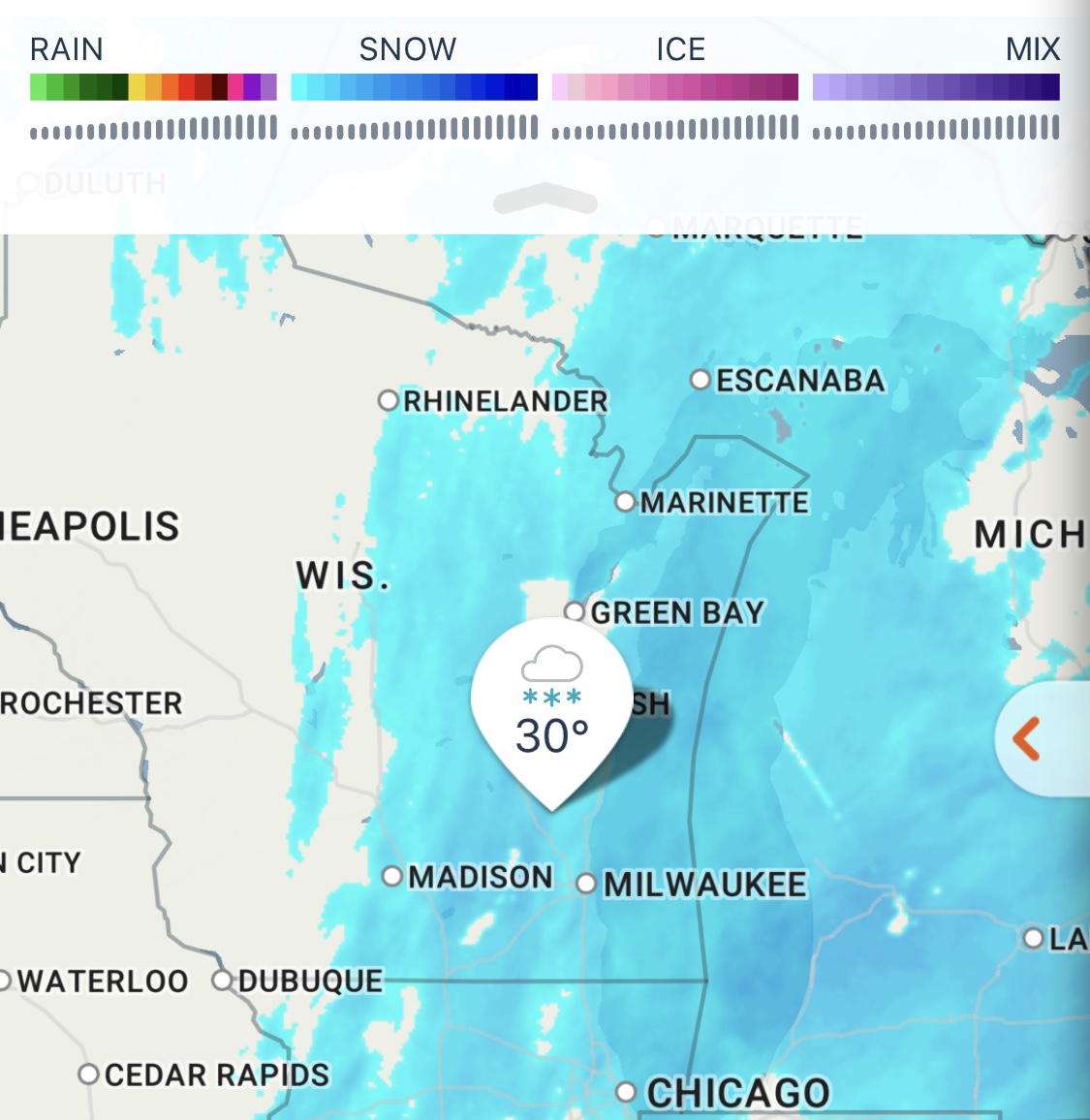This screenshot has width=1090, height=1120.
Task: Collapse the radar legend panel
Action: (545, 199)
